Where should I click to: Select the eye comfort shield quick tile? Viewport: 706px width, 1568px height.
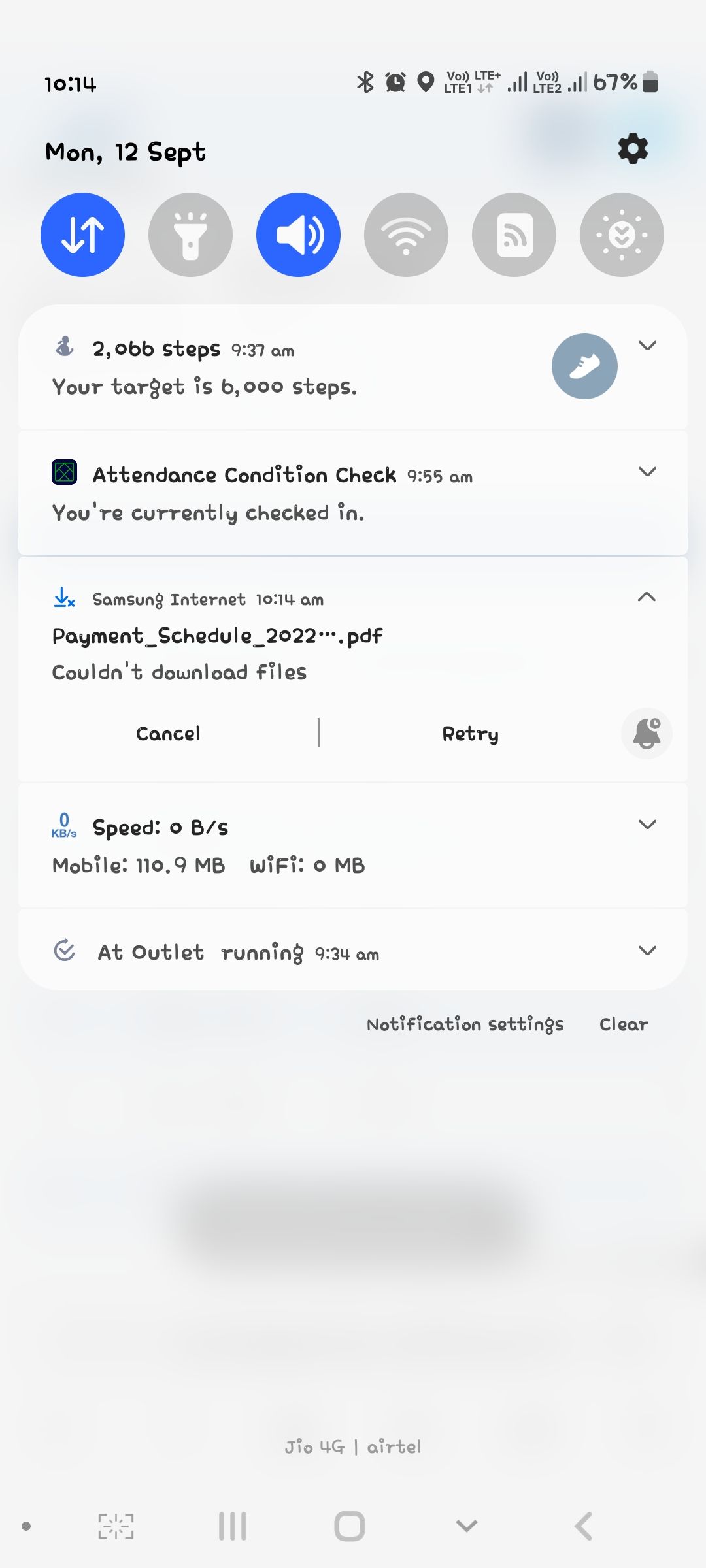(621, 234)
